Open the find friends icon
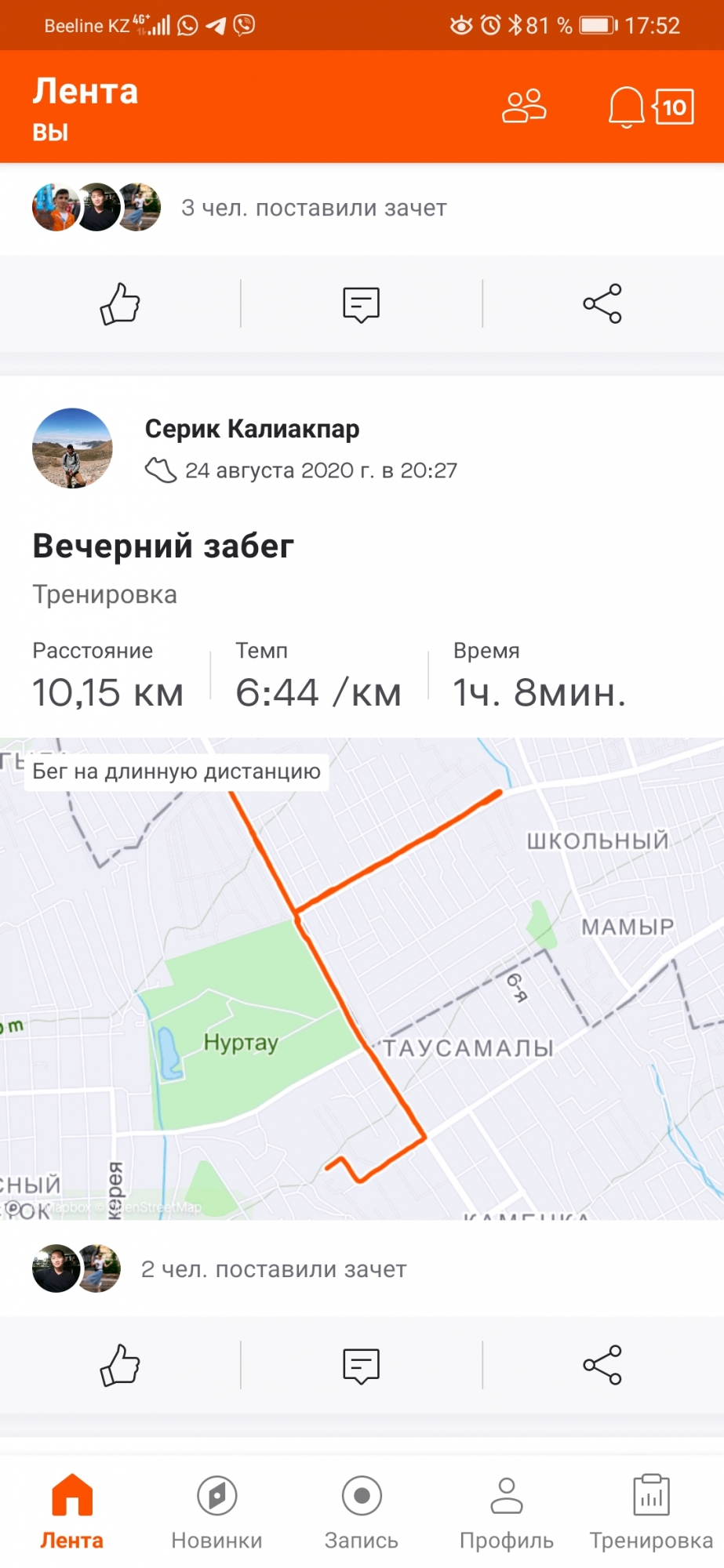The image size is (724, 1568). 524,107
